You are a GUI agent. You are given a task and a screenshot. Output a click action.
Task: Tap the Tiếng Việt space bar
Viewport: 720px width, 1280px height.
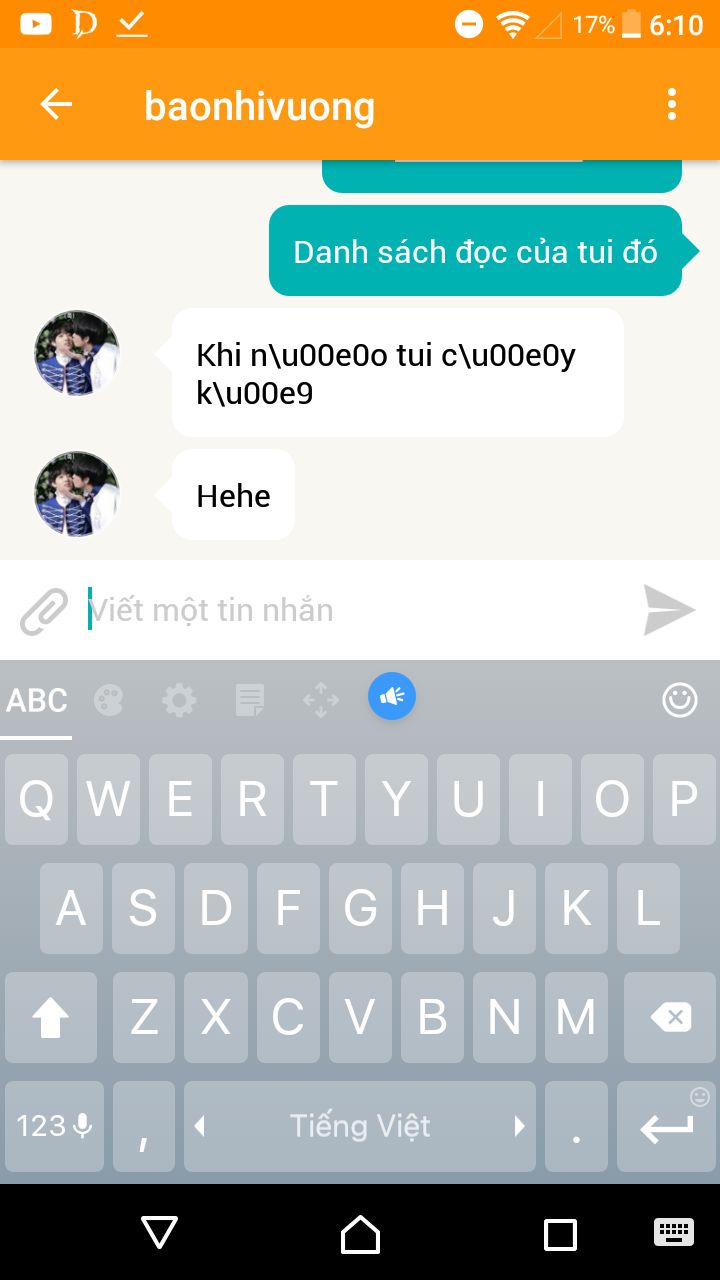[360, 1126]
